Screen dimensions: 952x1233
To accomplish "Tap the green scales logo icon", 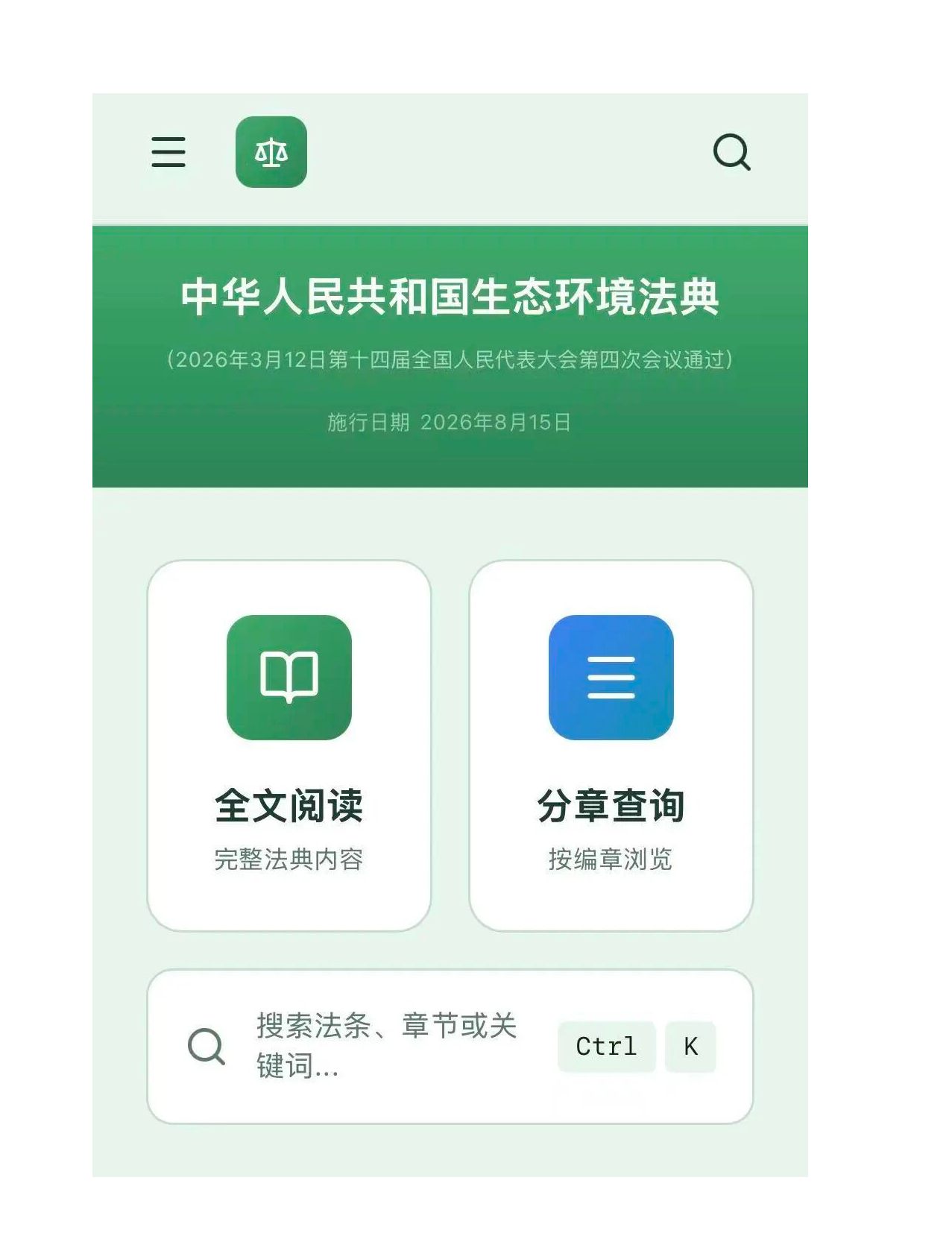I will [x=271, y=152].
